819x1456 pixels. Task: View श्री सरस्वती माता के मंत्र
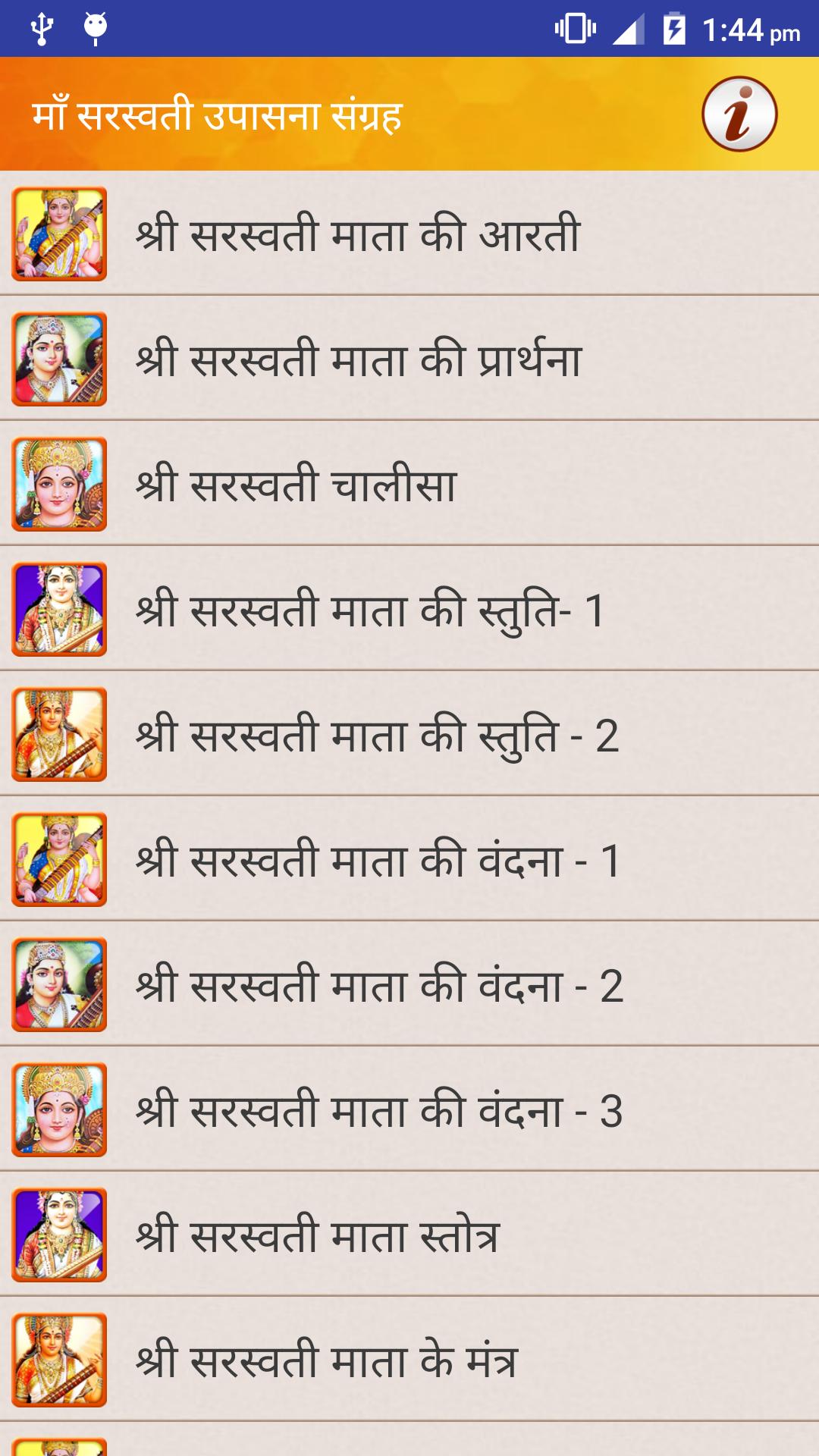409,1360
